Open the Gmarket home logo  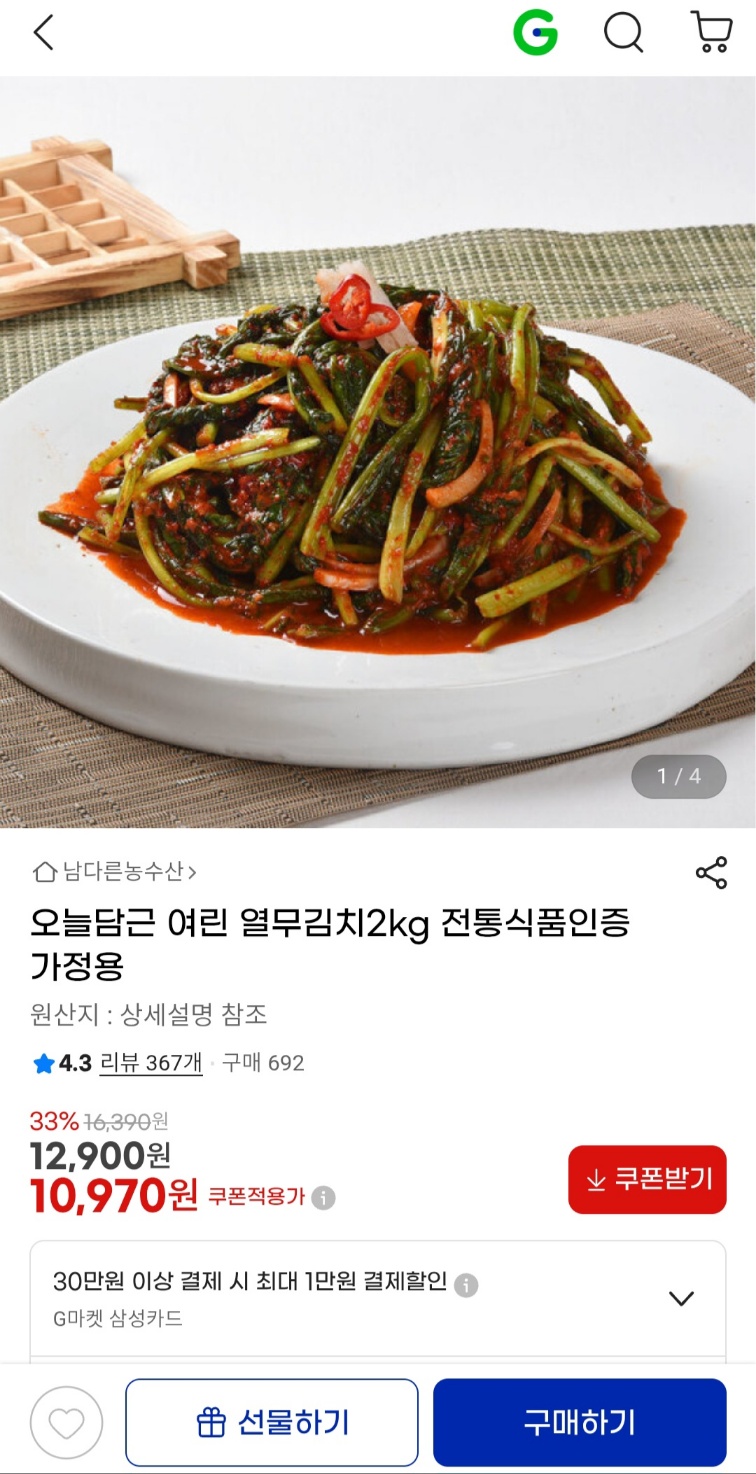coord(535,34)
